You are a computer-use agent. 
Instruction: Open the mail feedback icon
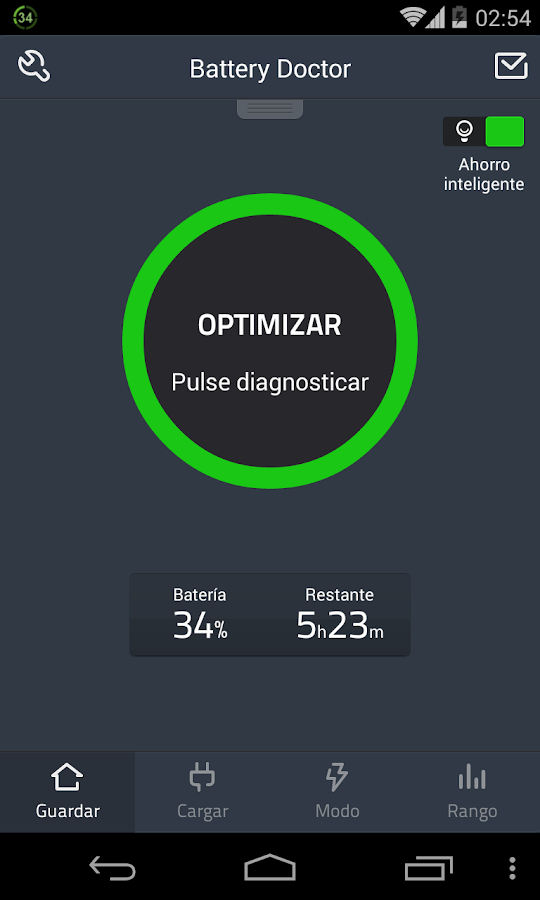pyautogui.click(x=511, y=66)
